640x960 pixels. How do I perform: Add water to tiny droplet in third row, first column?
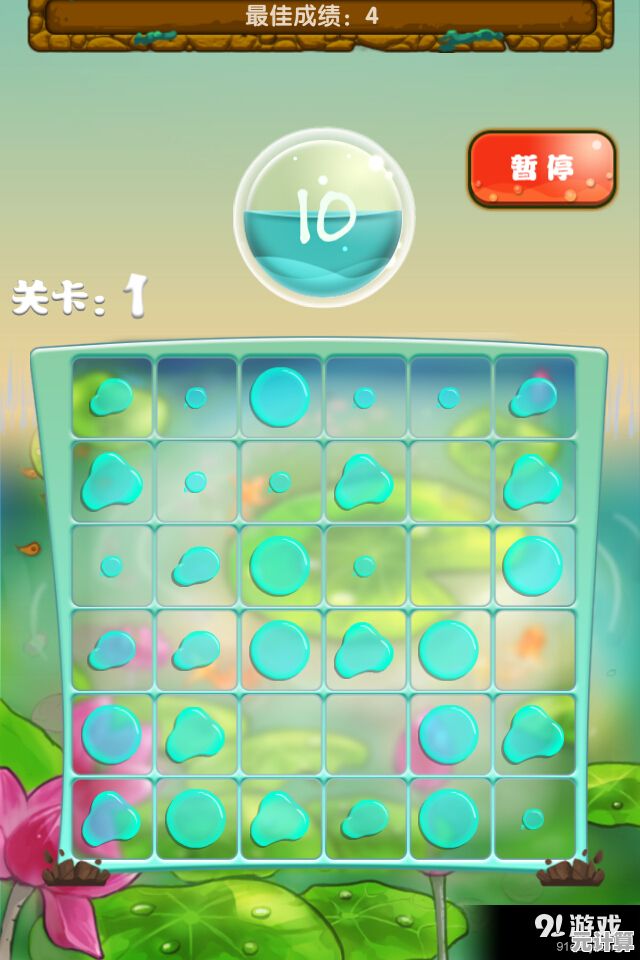coord(111,566)
